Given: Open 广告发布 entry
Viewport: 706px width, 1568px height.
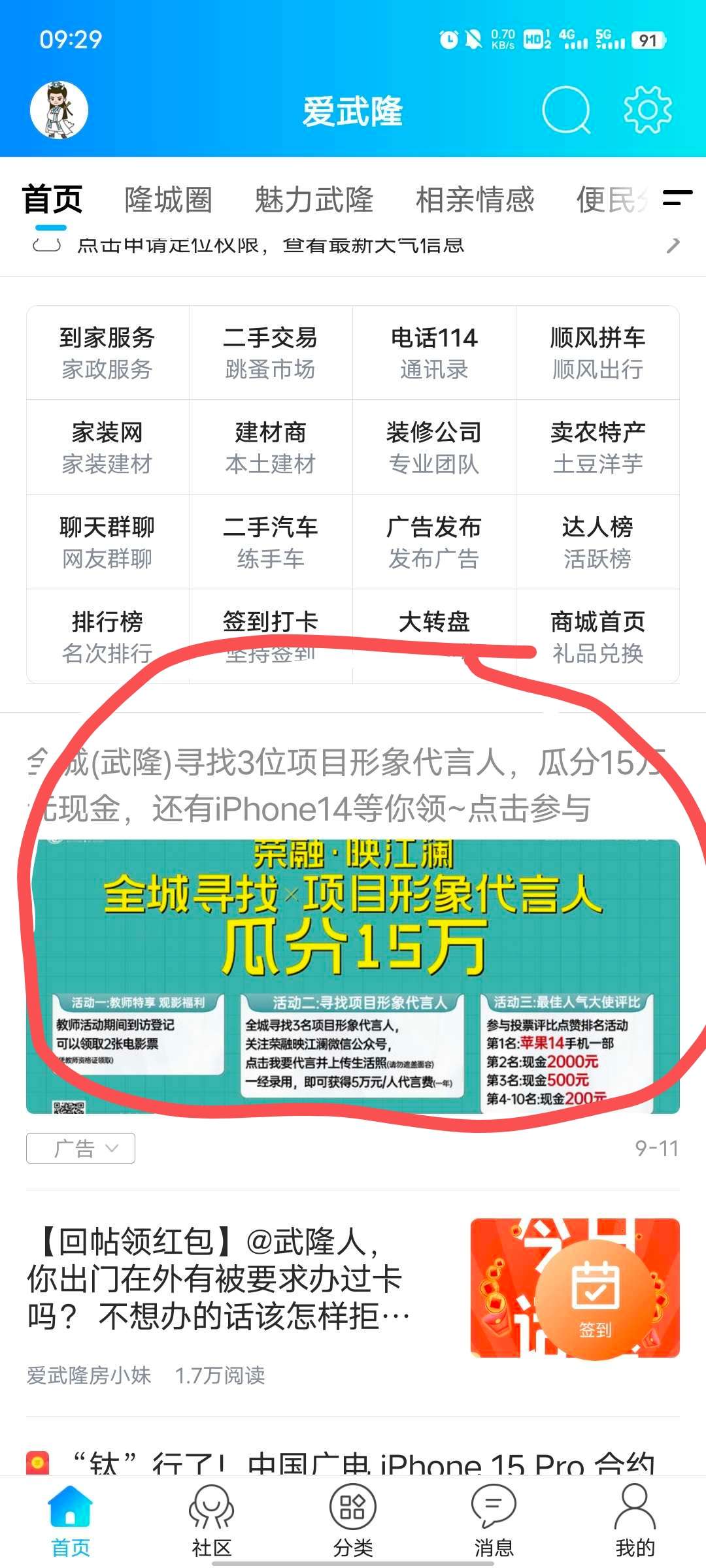Looking at the screenshot, I should 434,542.
